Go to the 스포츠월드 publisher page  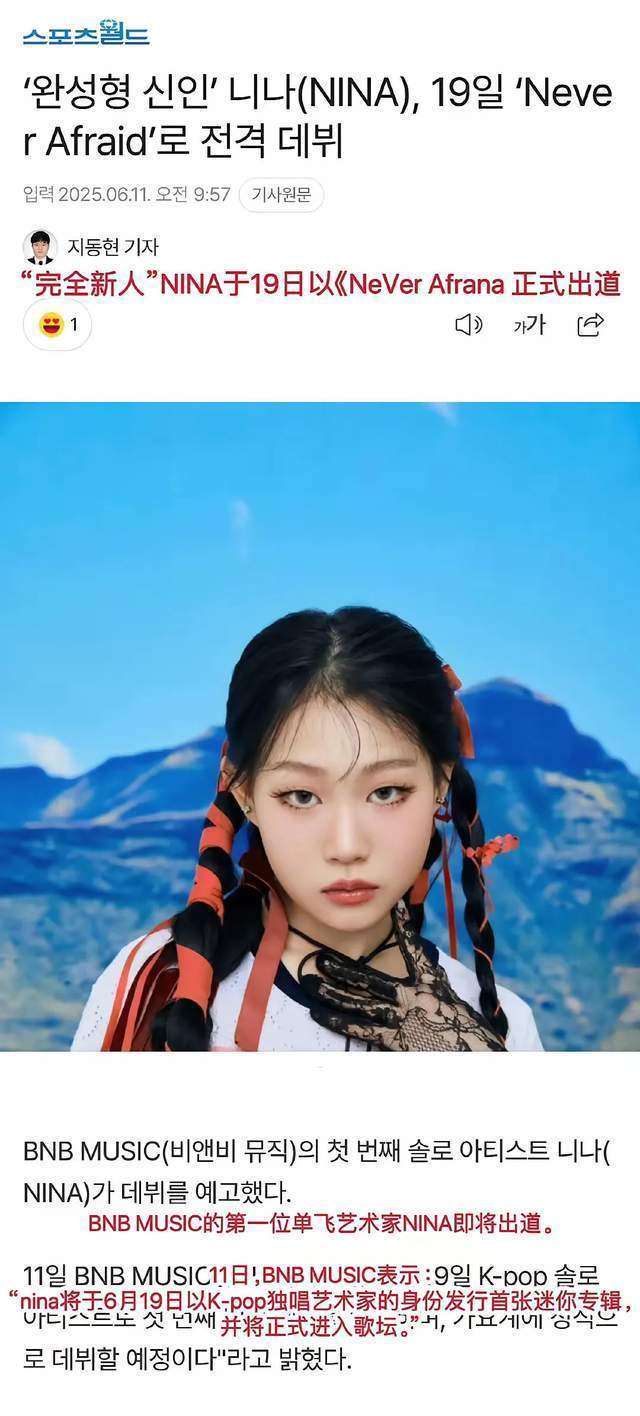coord(86,35)
